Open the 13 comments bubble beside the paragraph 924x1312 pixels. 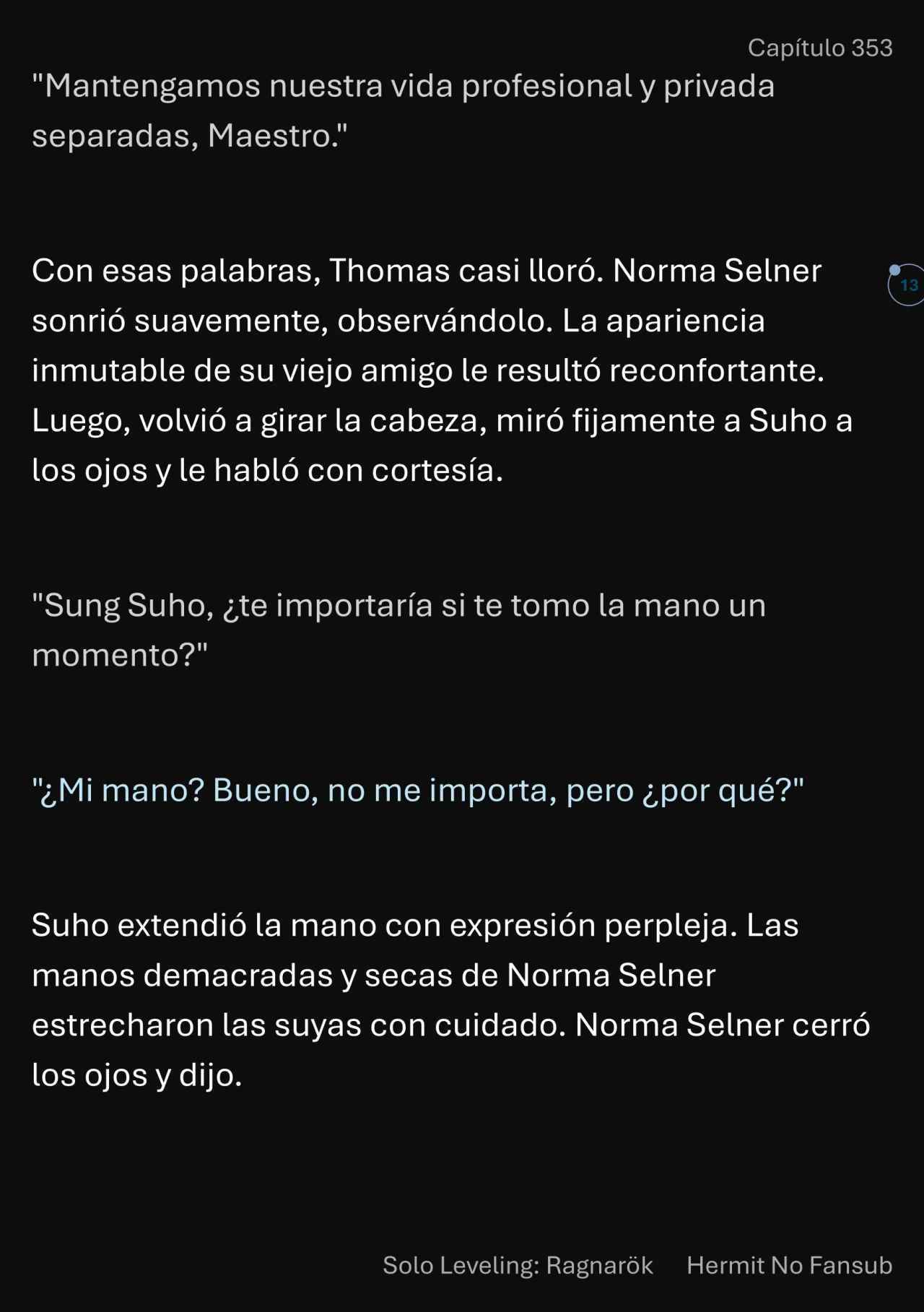pos(907,285)
